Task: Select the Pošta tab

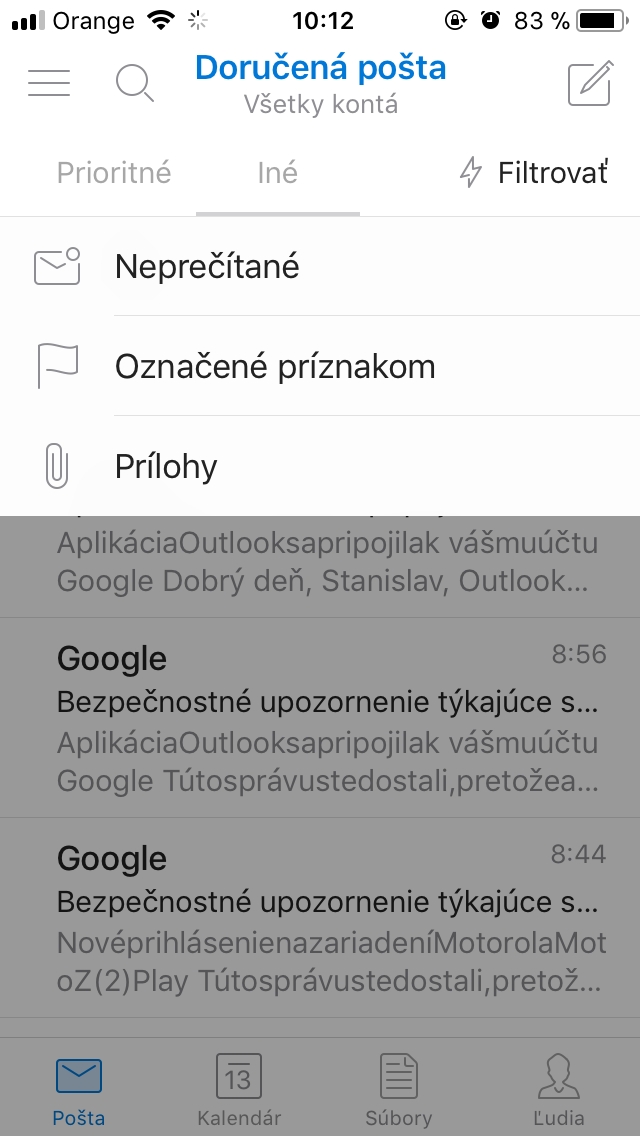Action: click(x=78, y=1089)
